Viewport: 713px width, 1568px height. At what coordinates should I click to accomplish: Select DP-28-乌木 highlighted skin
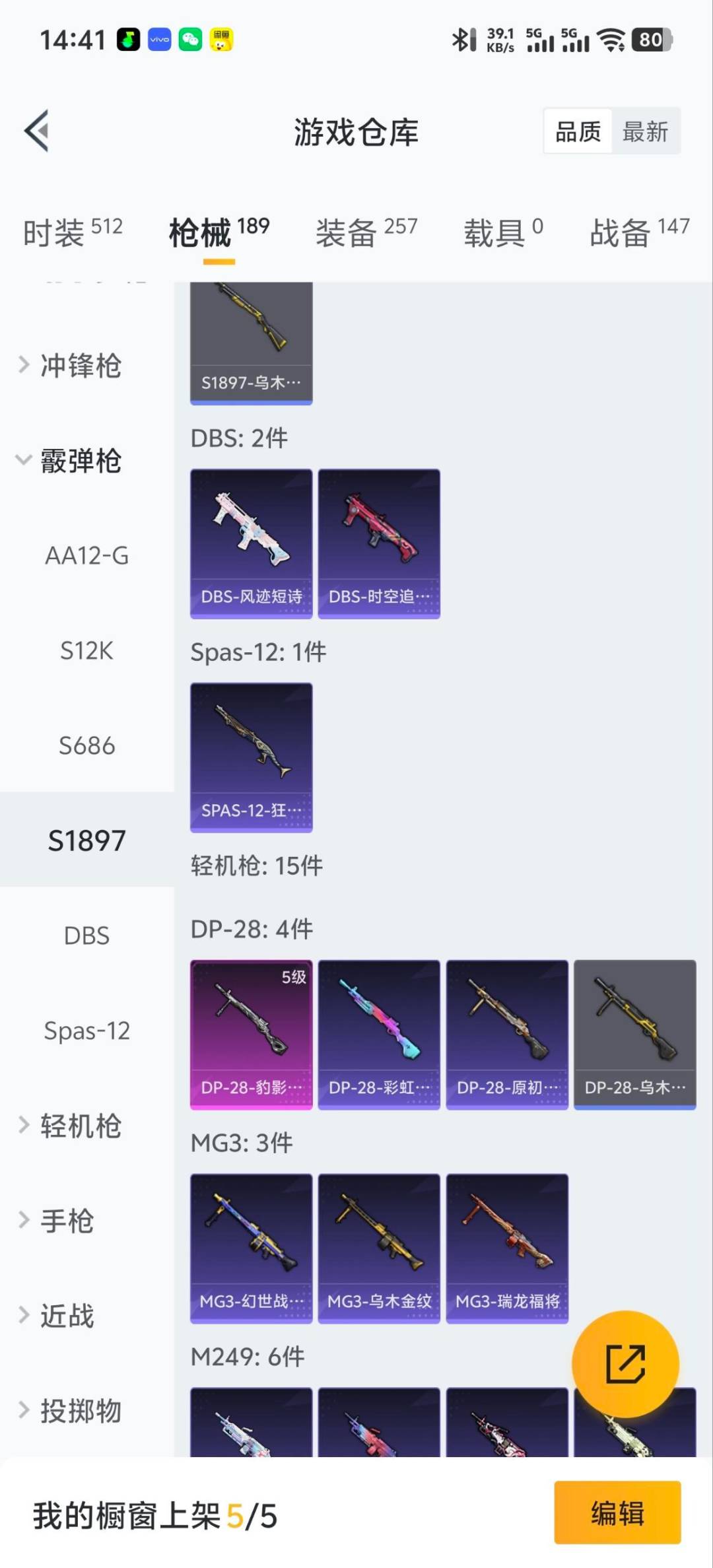click(634, 1033)
